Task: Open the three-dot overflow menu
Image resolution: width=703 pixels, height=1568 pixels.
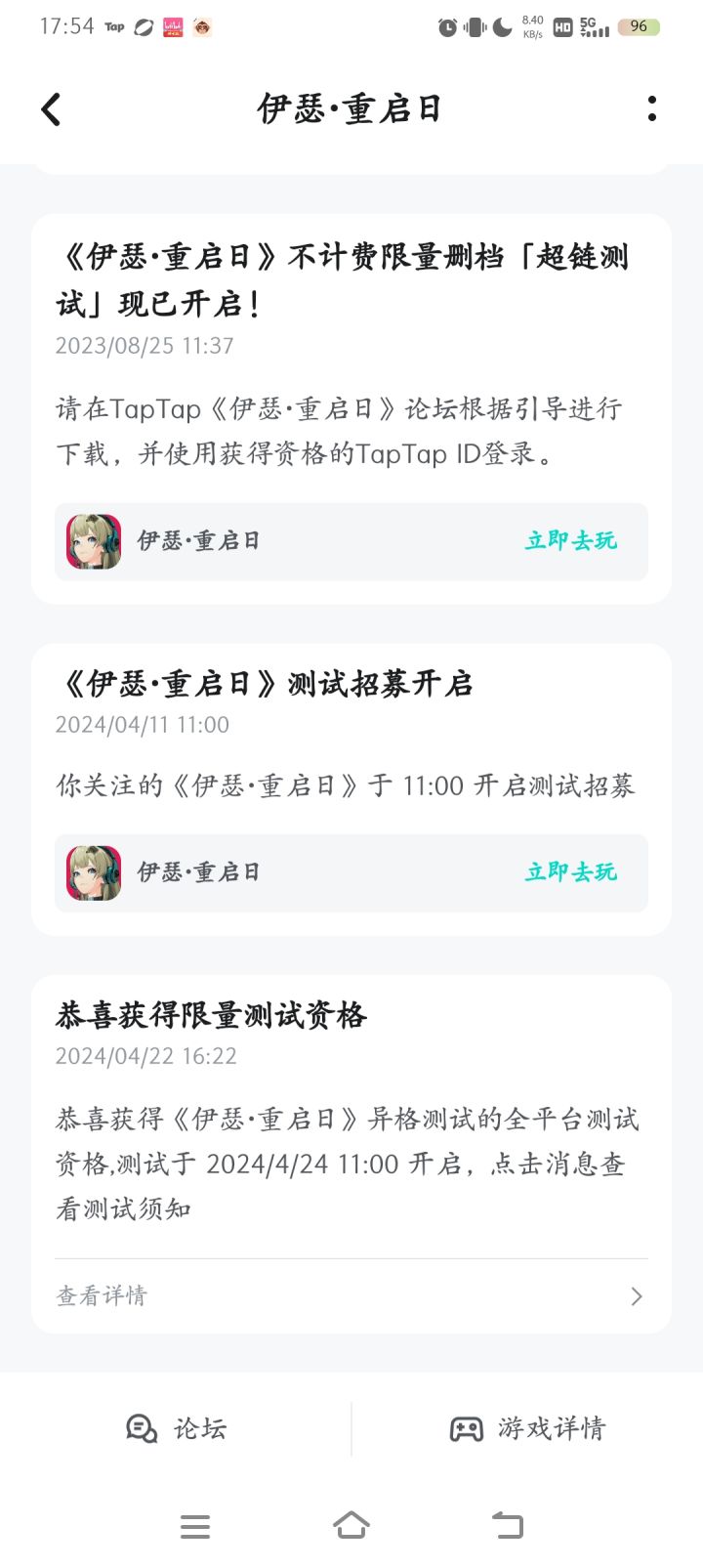Action: point(651,108)
